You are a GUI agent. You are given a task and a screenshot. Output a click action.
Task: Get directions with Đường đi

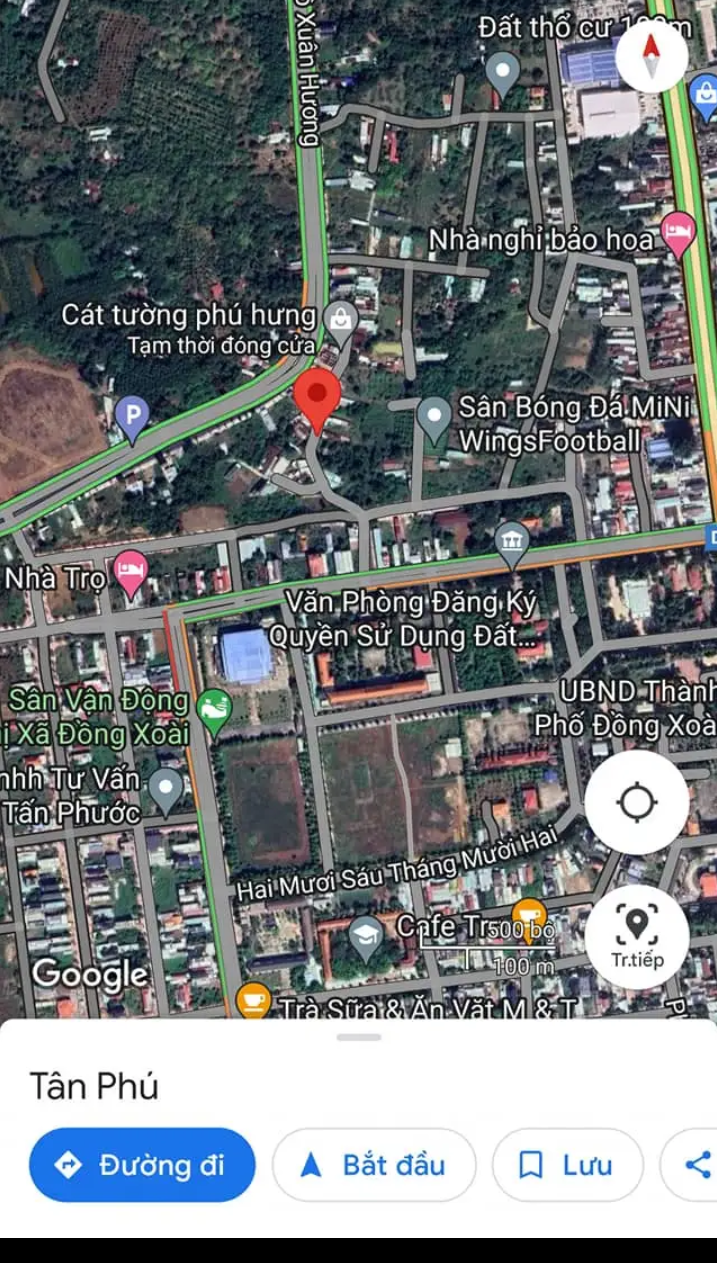[x=142, y=1165]
